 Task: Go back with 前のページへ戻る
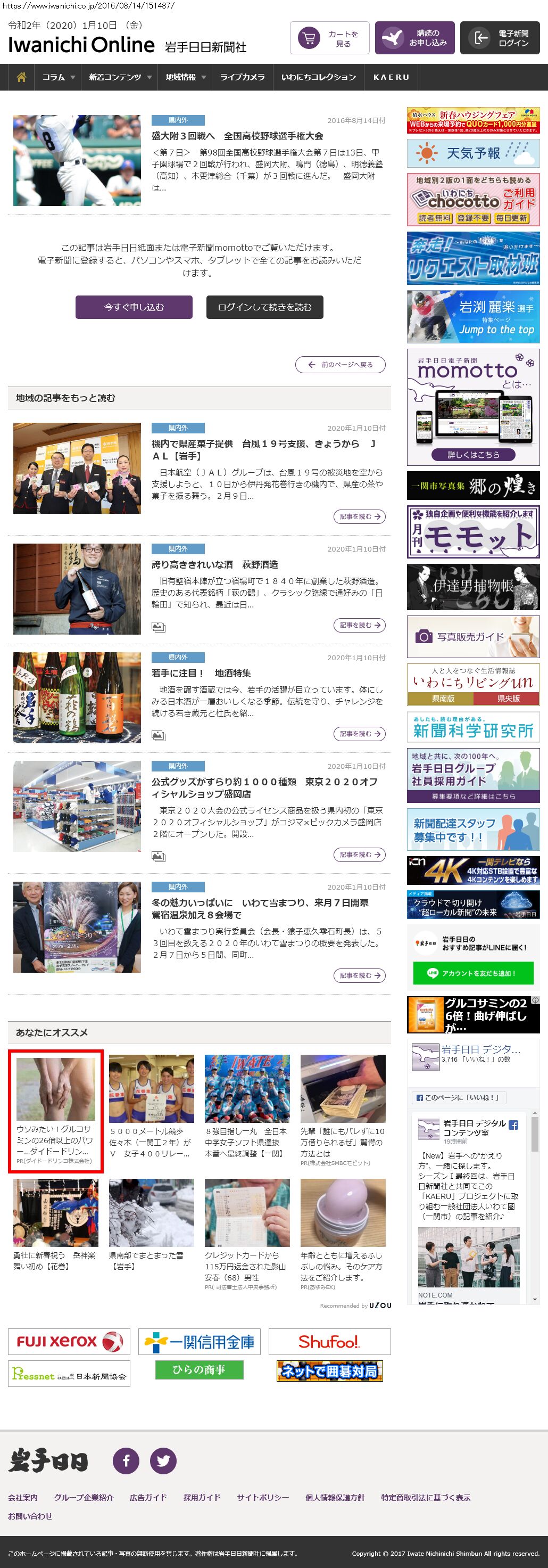[340, 365]
